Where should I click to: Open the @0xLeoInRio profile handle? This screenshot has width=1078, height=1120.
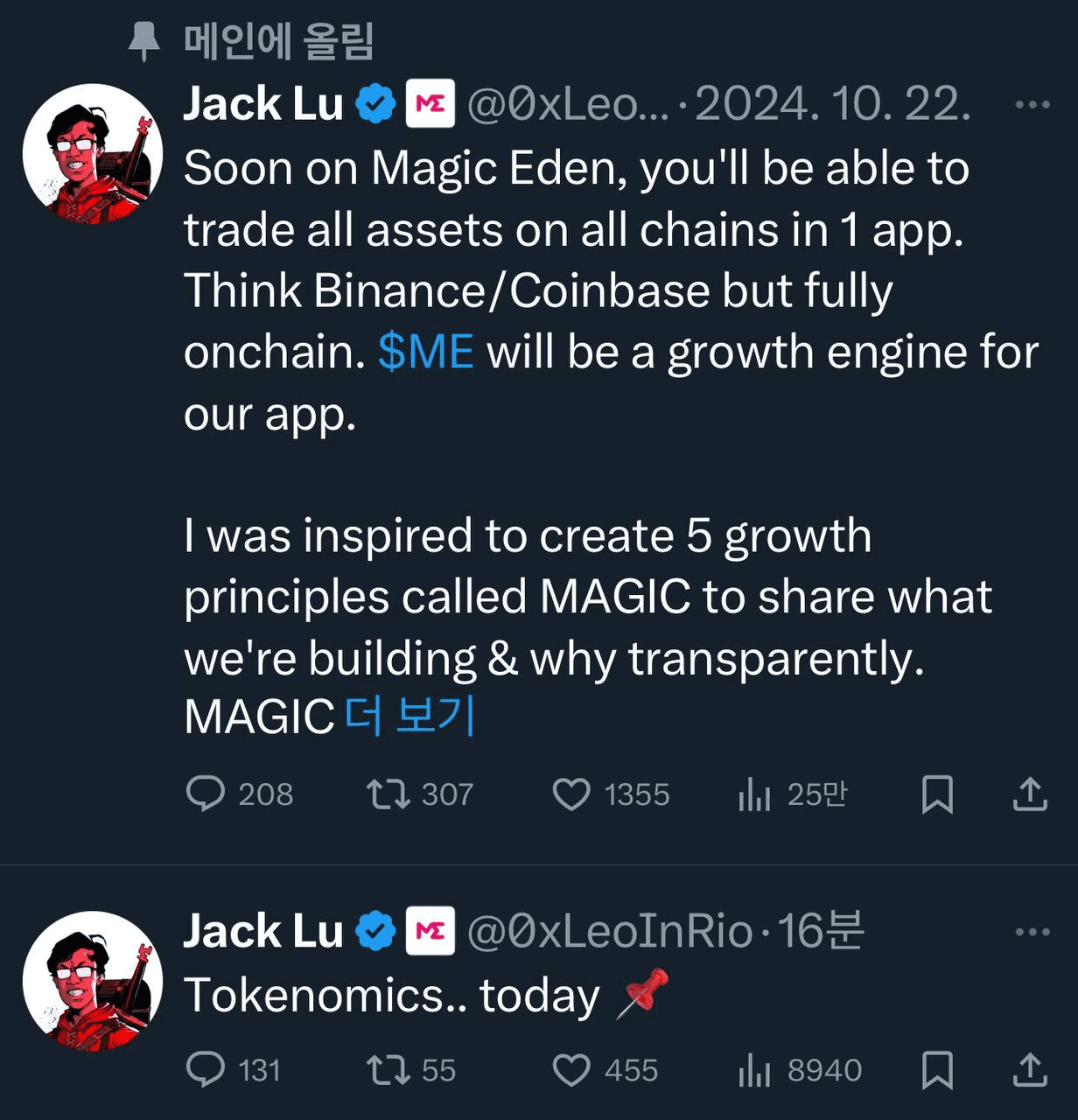tap(610, 932)
